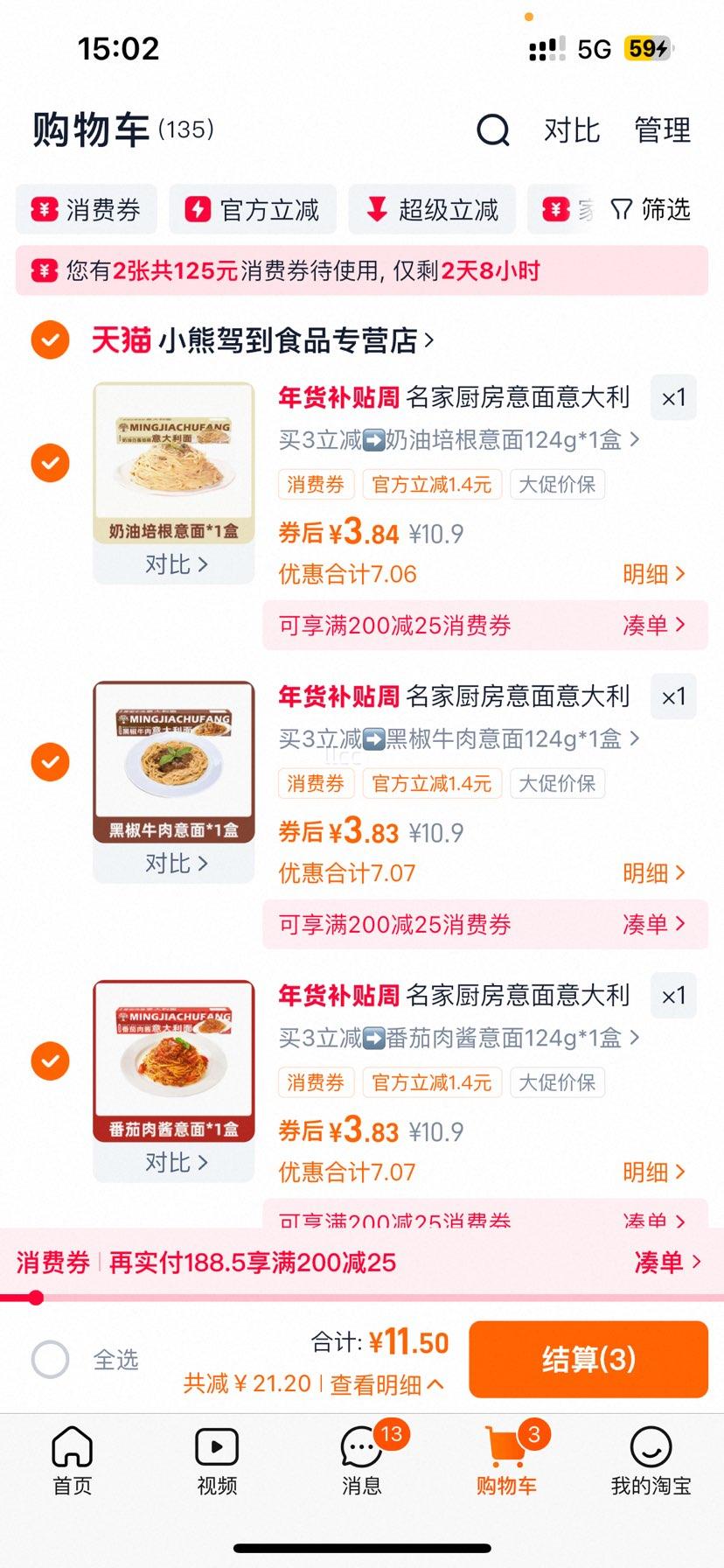
Task: Expand 明细 details for the cream bacon pasta
Action: click(x=656, y=573)
